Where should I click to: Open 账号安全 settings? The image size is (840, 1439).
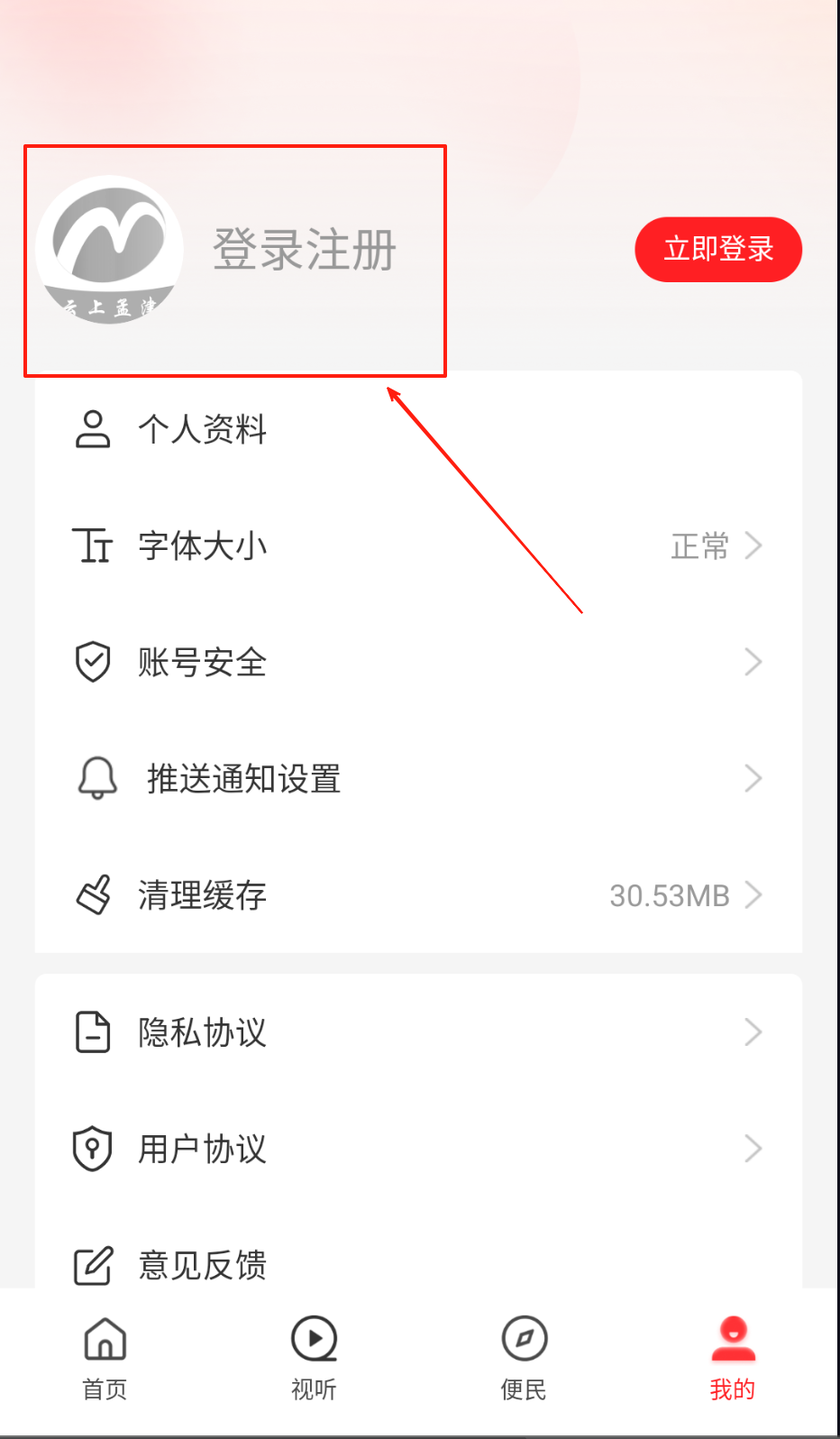tap(418, 662)
